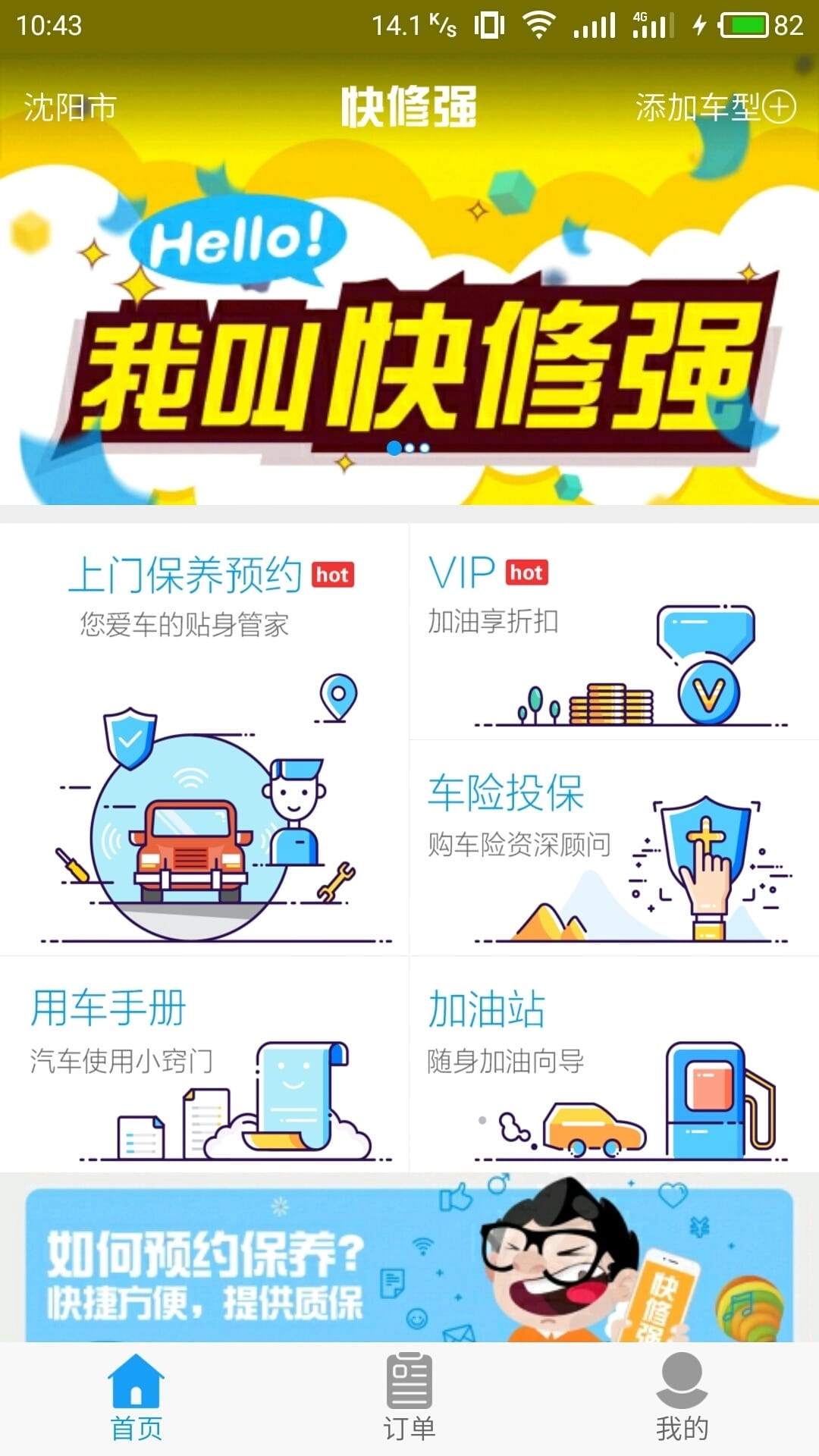Select the coin stack icon on the VIP card

(x=614, y=705)
